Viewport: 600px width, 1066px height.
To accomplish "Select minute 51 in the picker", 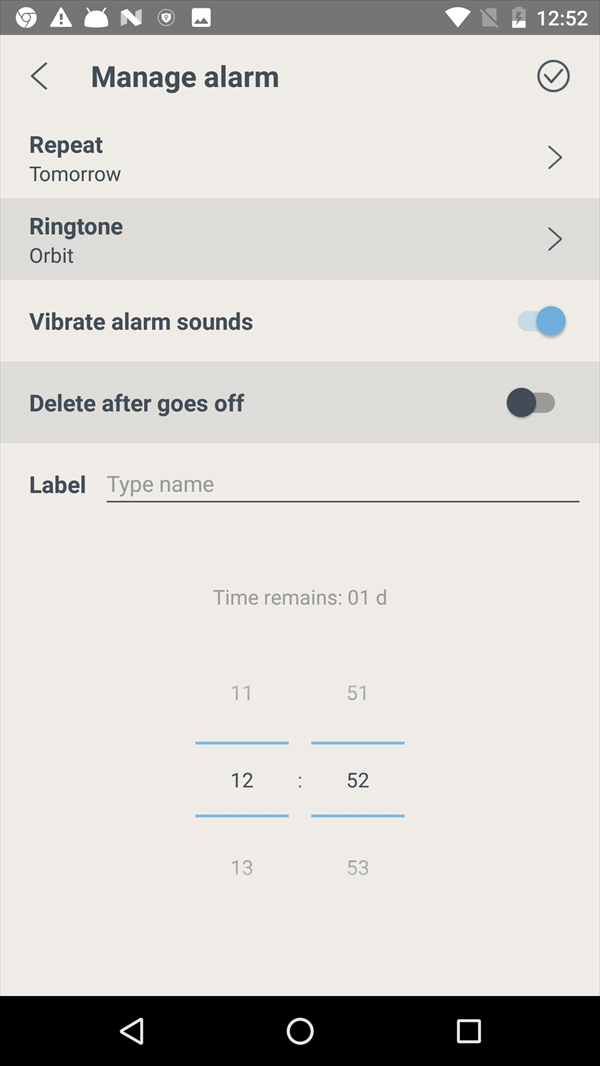I will point(358,693).
